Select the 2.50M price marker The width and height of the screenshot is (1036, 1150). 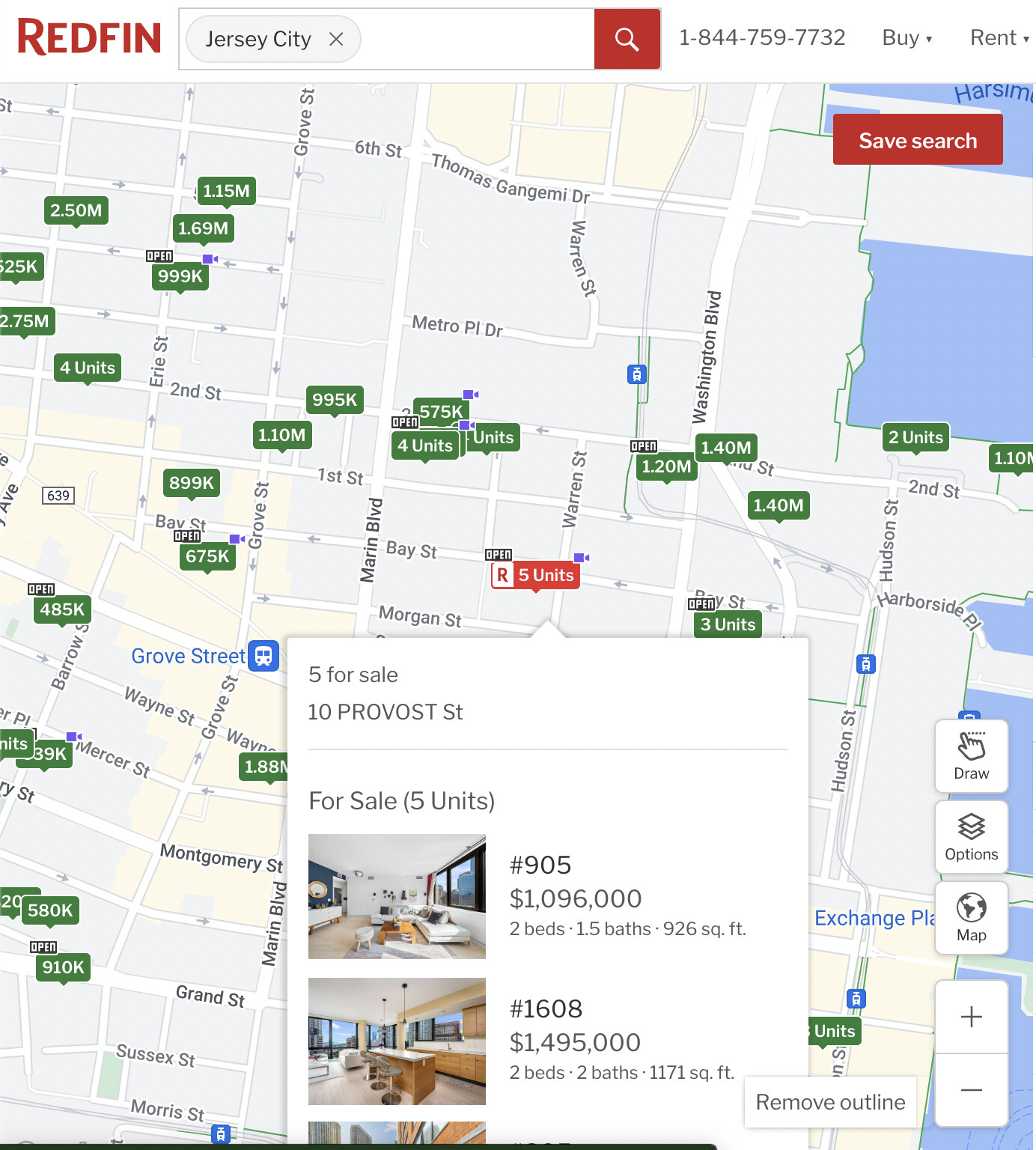tap(76, 210)
